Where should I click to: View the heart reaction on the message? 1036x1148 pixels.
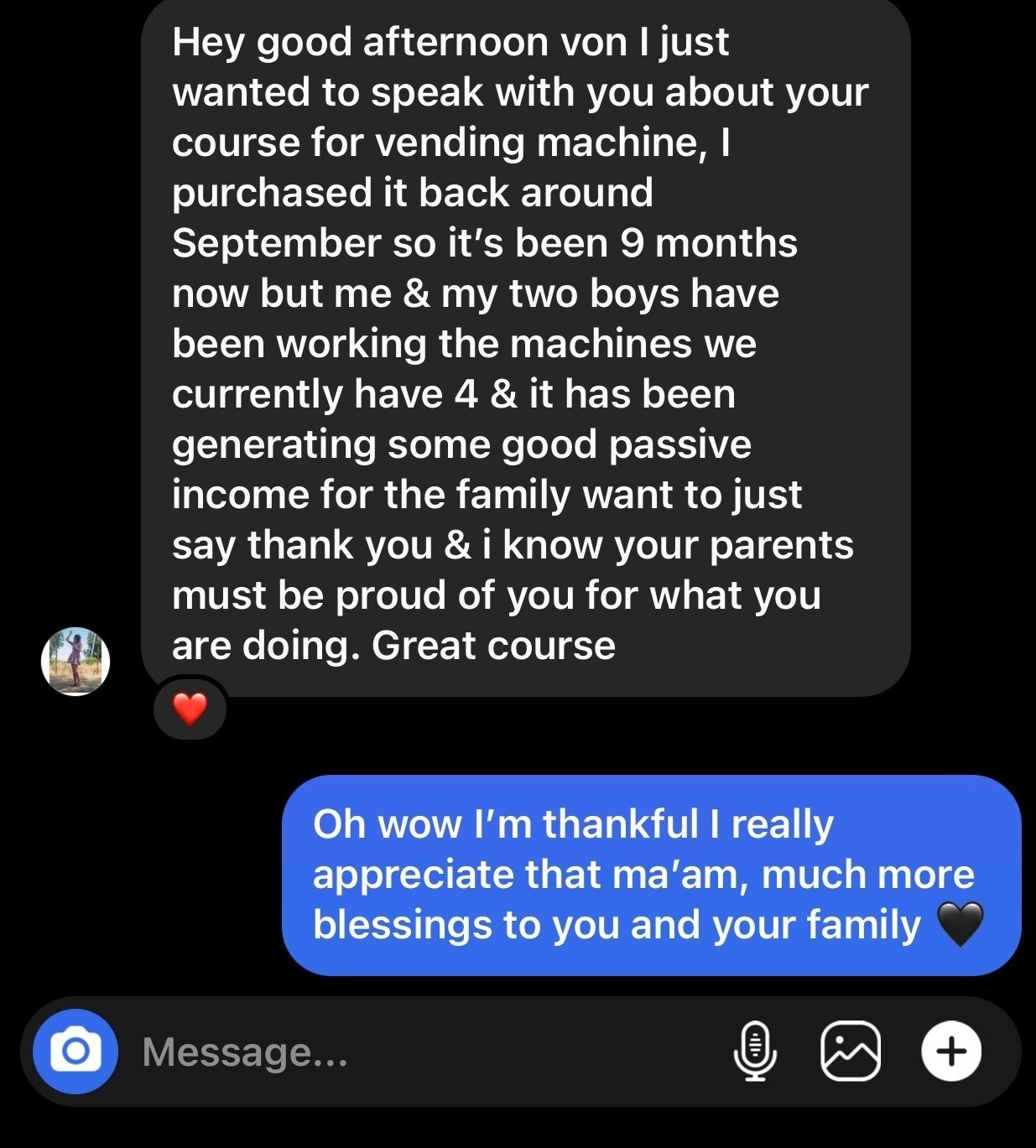pos(190,709)
